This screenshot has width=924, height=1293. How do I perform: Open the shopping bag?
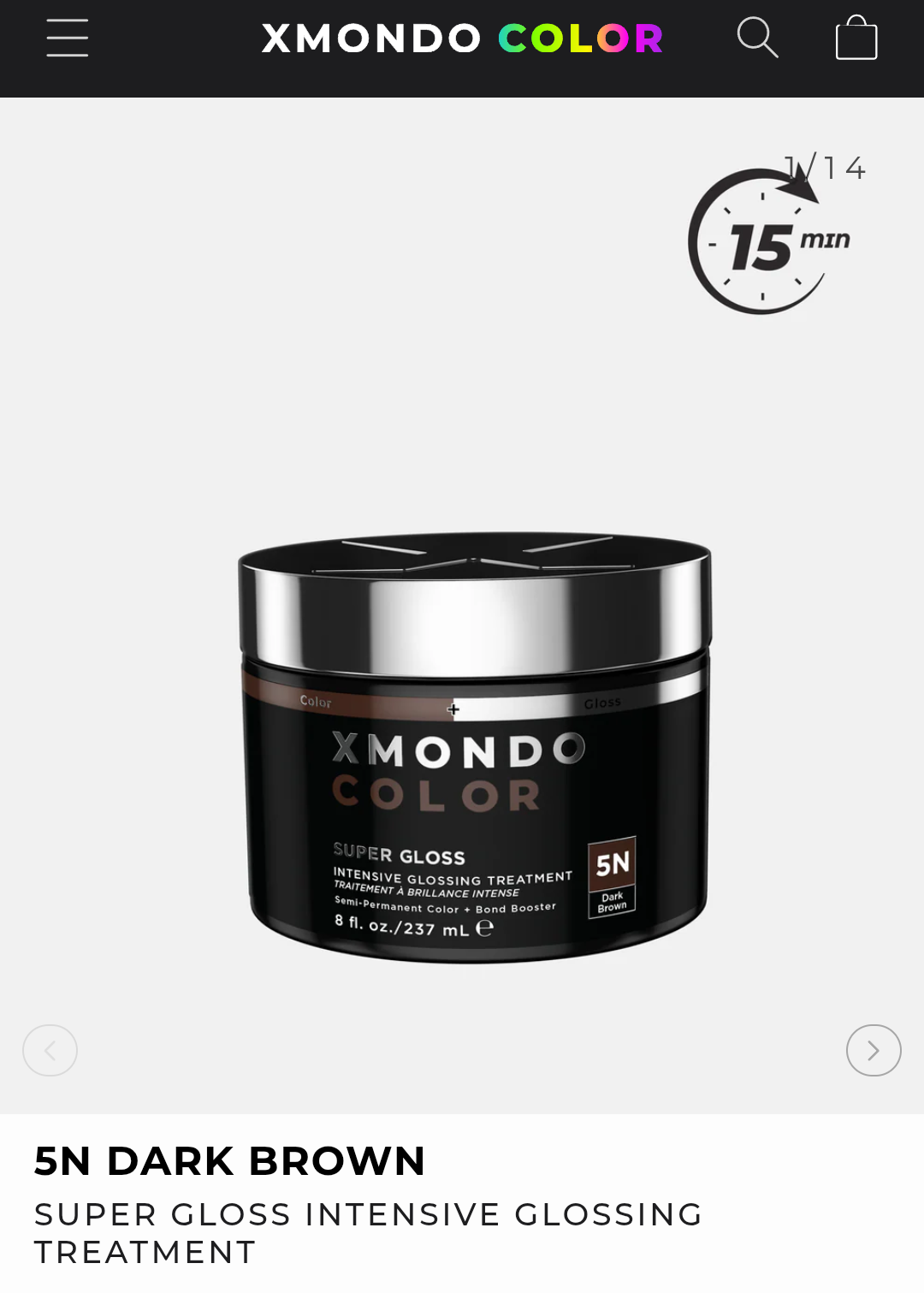click(856, 39)
